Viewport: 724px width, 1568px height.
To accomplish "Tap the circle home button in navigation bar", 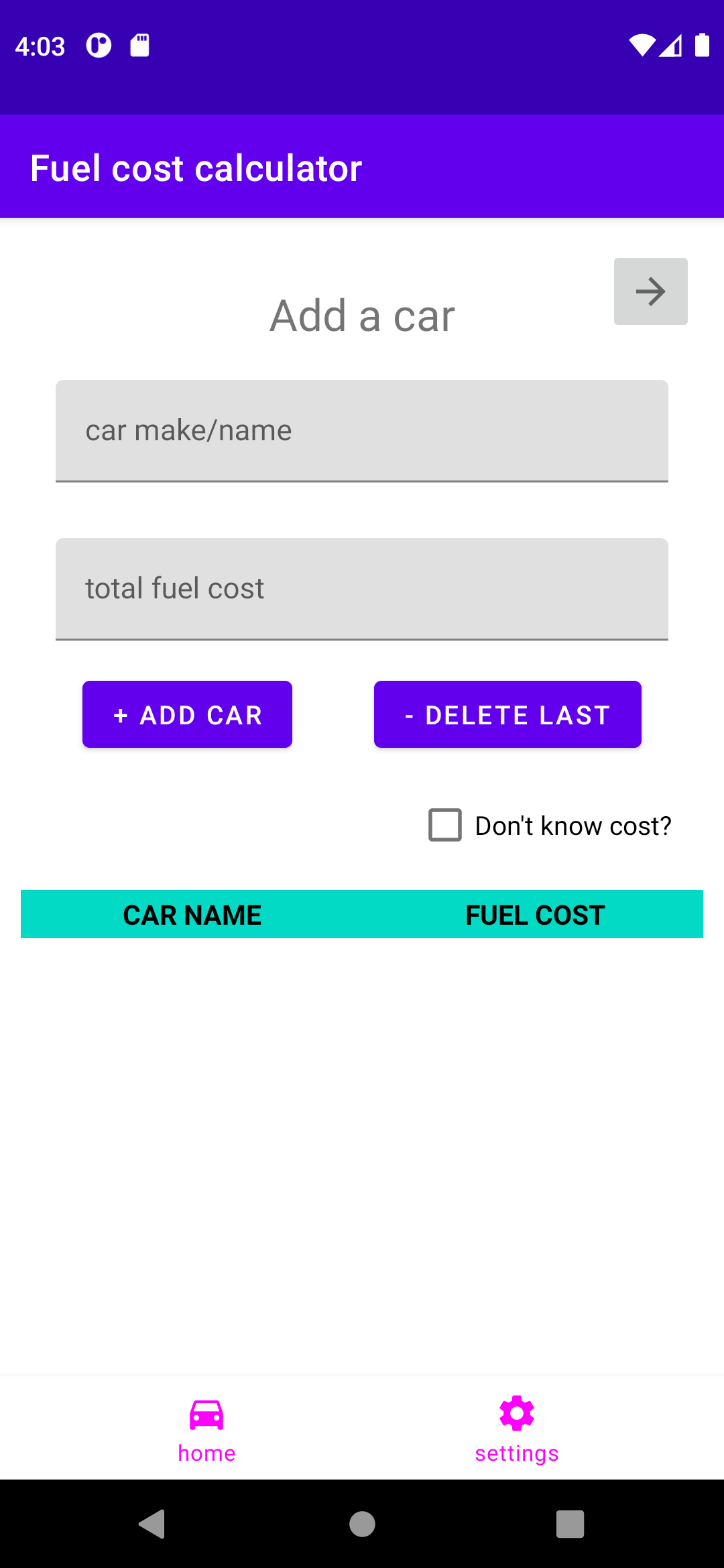I will (x=361, y=1524).
